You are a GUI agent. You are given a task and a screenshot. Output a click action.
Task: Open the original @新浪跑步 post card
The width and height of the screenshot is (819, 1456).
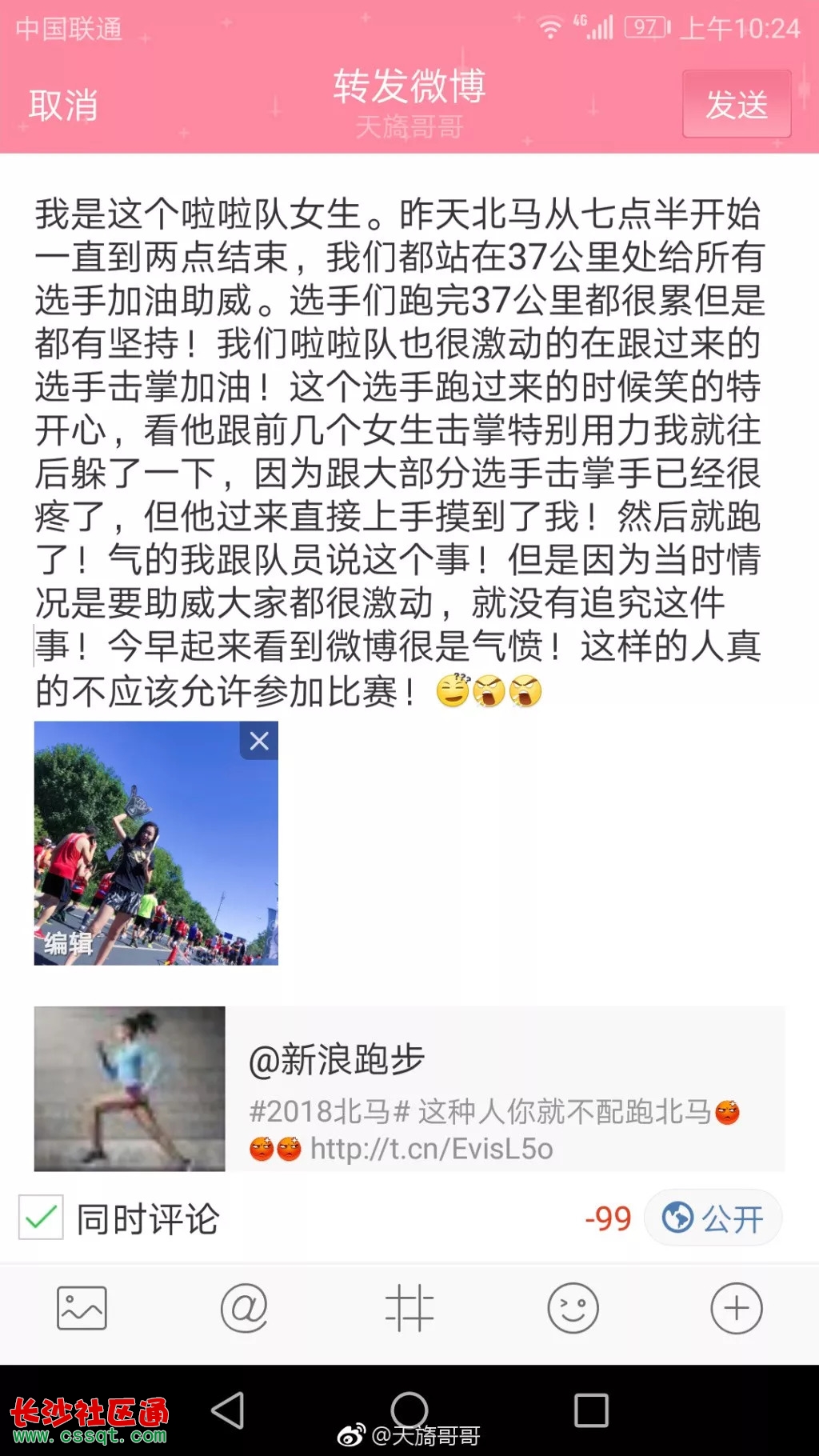[409, 1089]
